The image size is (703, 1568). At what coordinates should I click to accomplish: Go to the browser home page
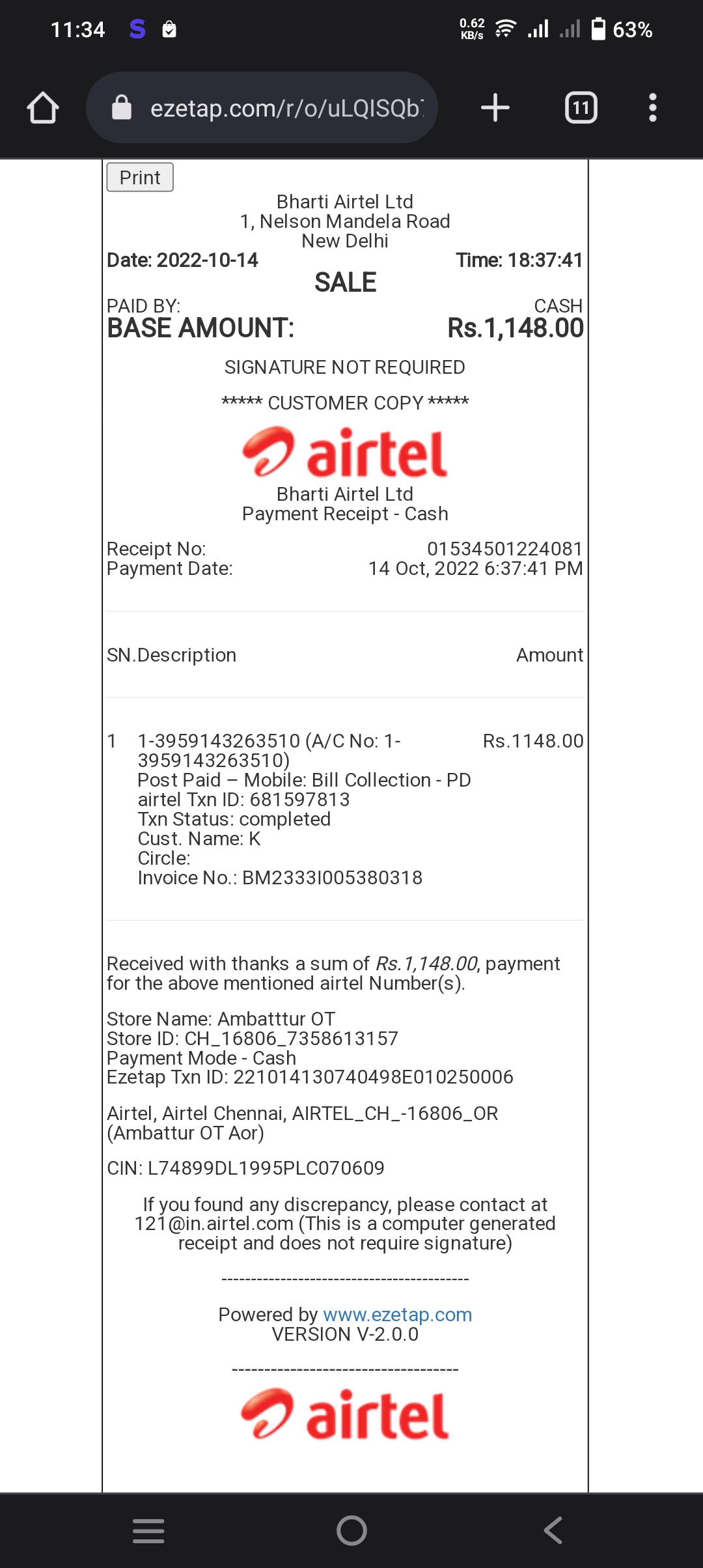pos(43,107)
